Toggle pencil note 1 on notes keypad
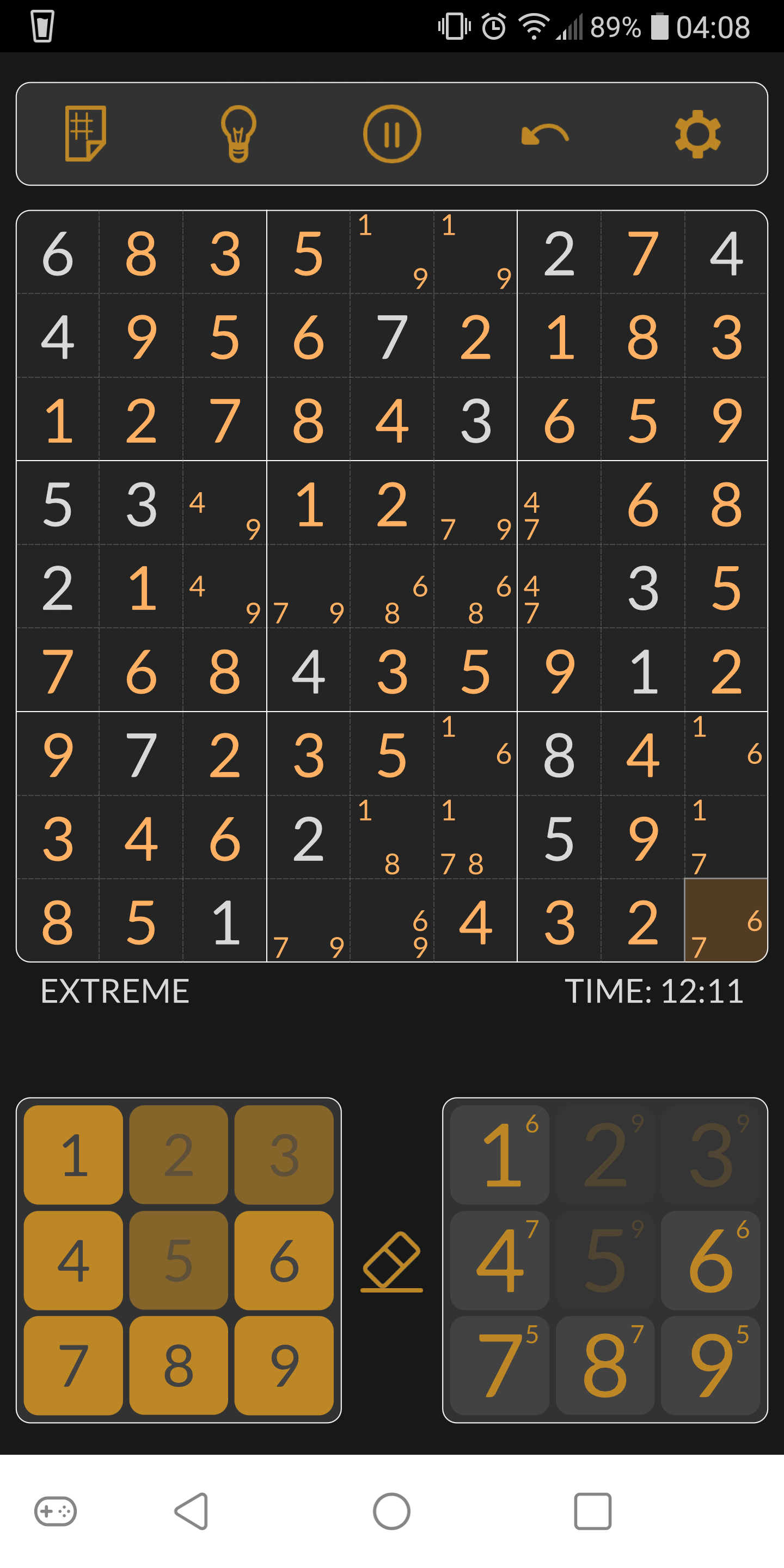Screen dimensions: 784x1568 (x=499, y=1154)
